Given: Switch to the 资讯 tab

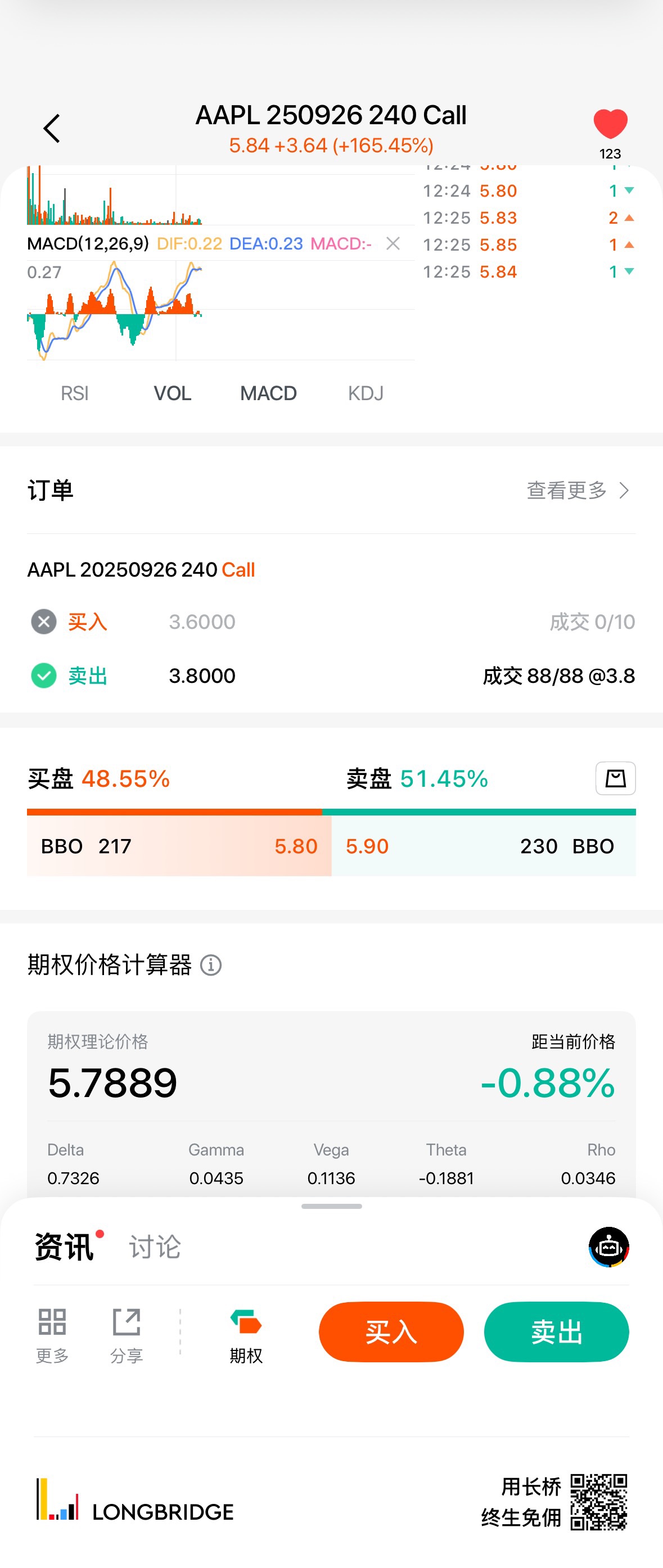Looking at the screenshot, I should [x=64, y=1247].
